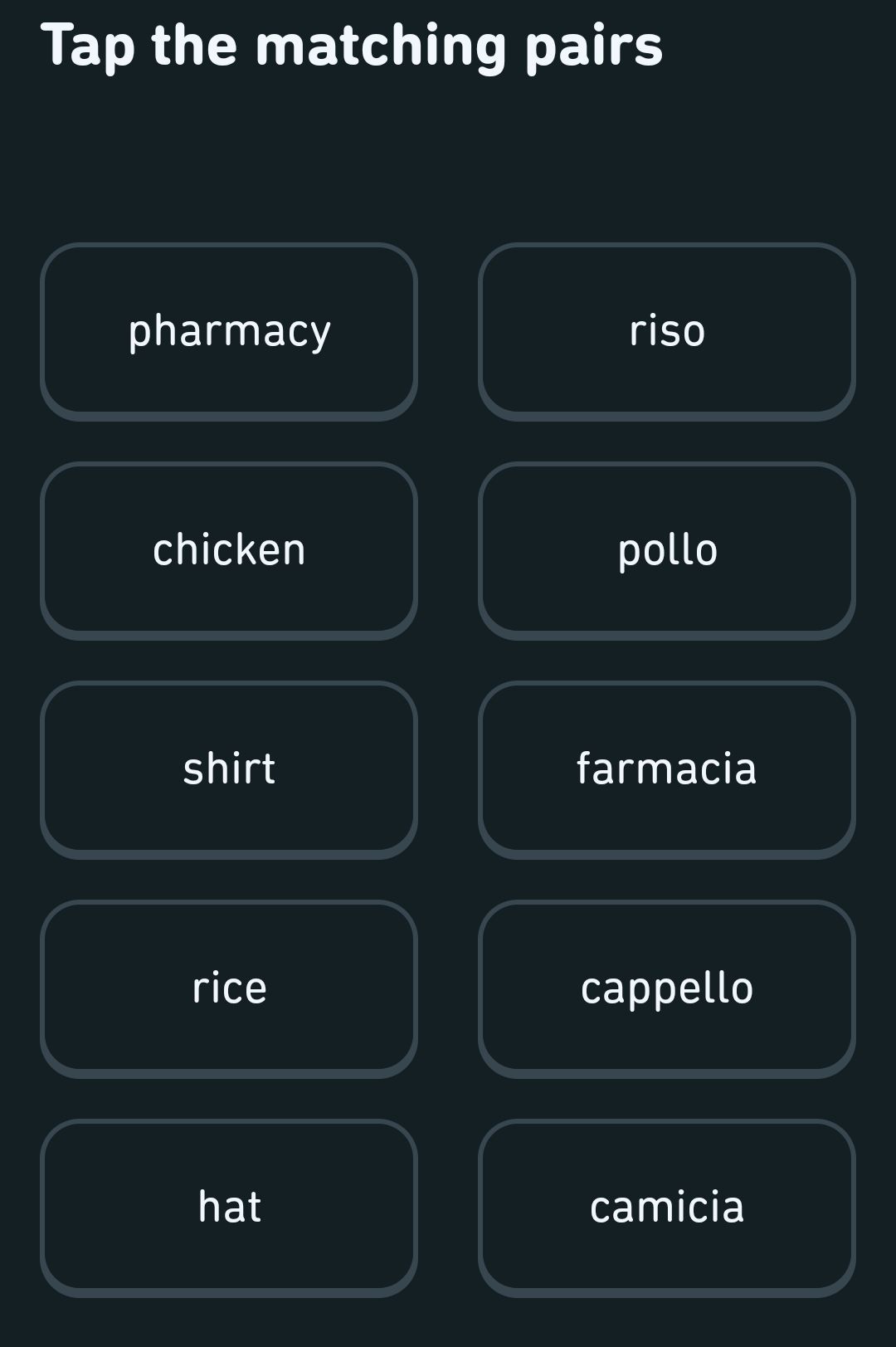Viewport: 896px width, 1347px height.
Task: Pick the 'camicia' tile
Action: click(666, 1208)
